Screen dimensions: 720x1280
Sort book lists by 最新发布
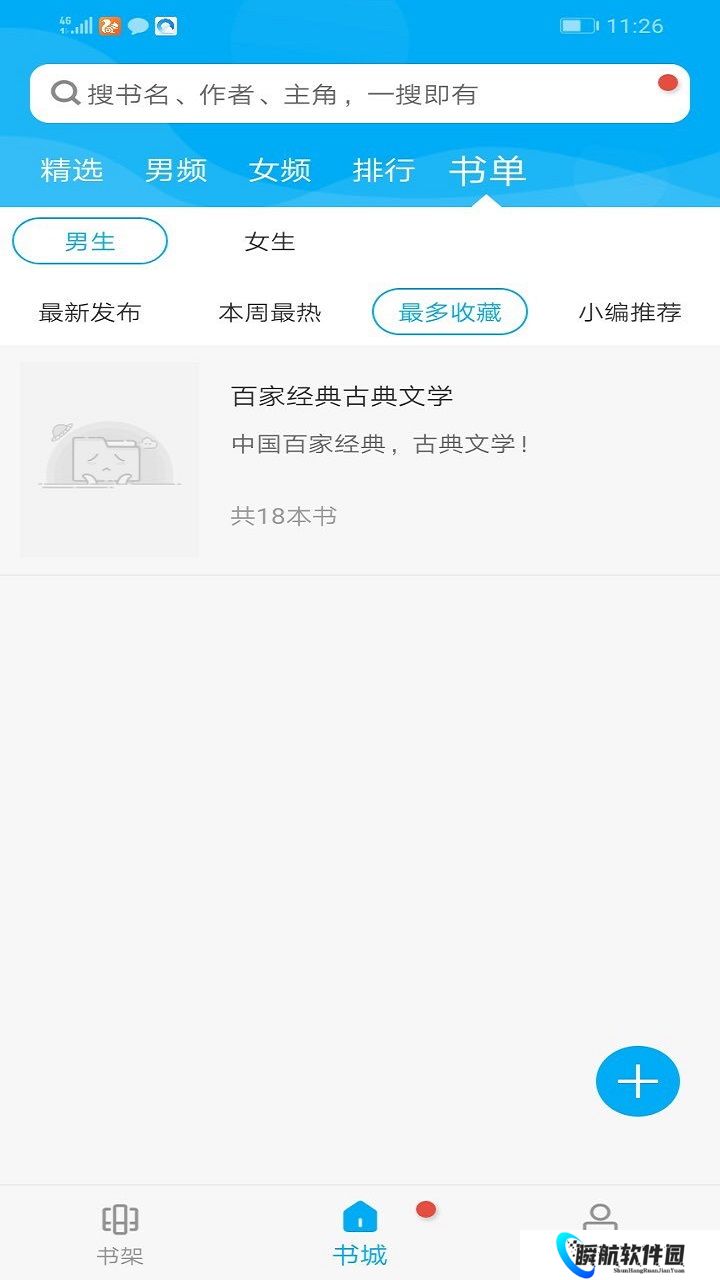[90, 313]
